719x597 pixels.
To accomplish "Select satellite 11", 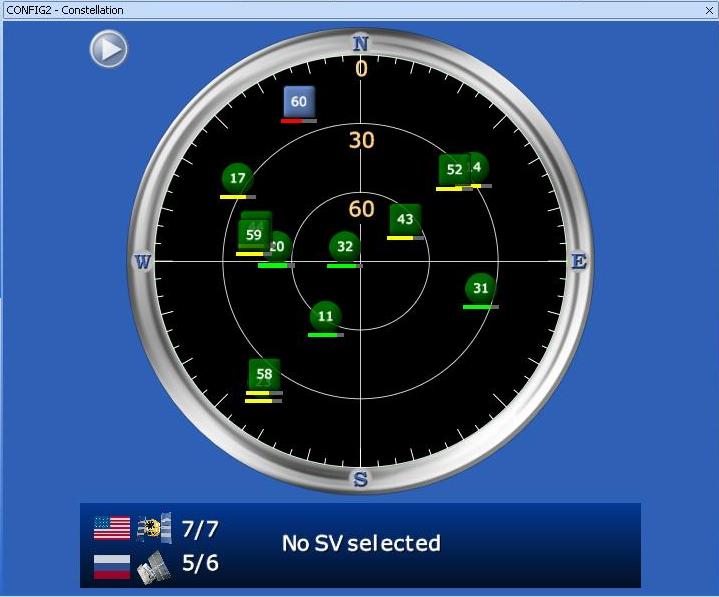I will pyautogui.click(x=325, y=316).
